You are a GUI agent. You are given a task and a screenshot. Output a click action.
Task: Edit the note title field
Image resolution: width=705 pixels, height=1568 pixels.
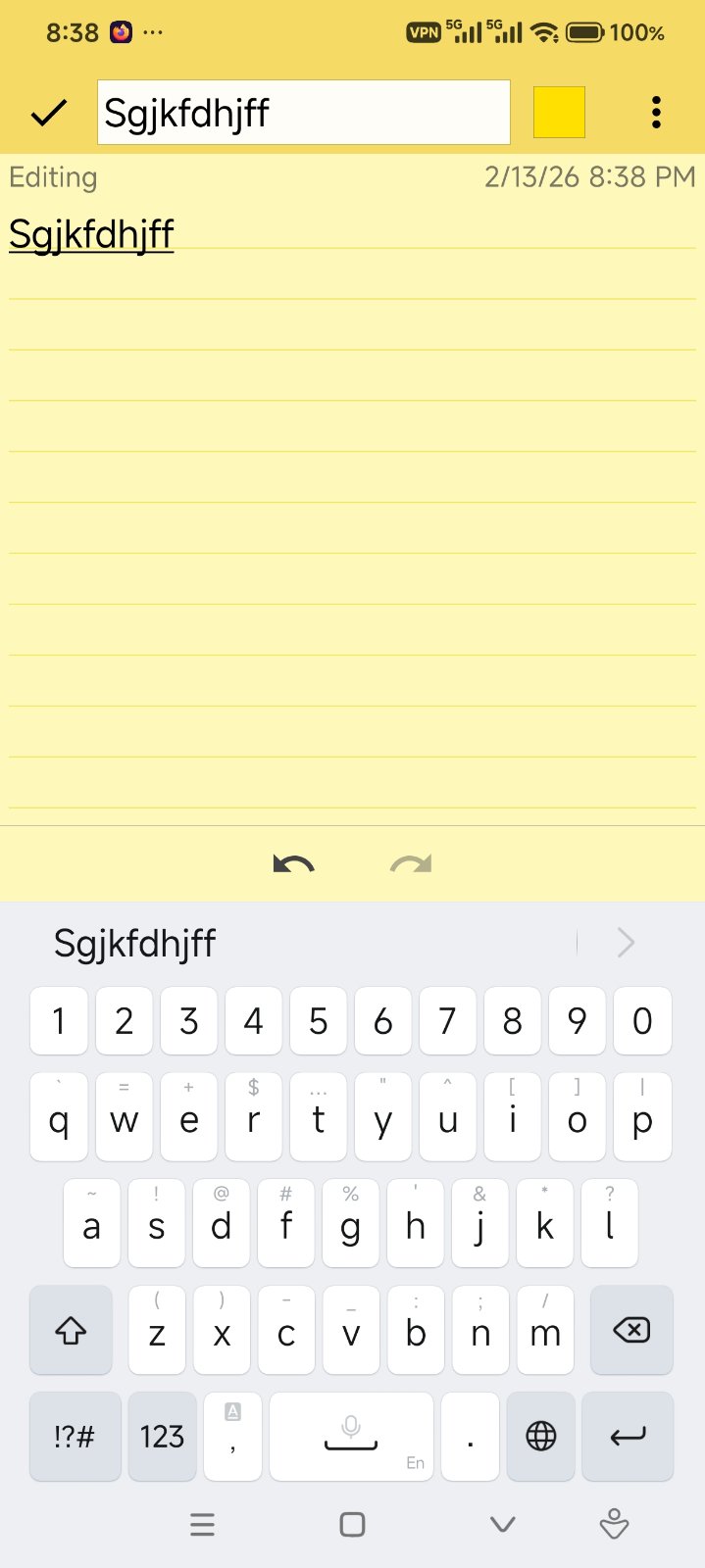303,113
